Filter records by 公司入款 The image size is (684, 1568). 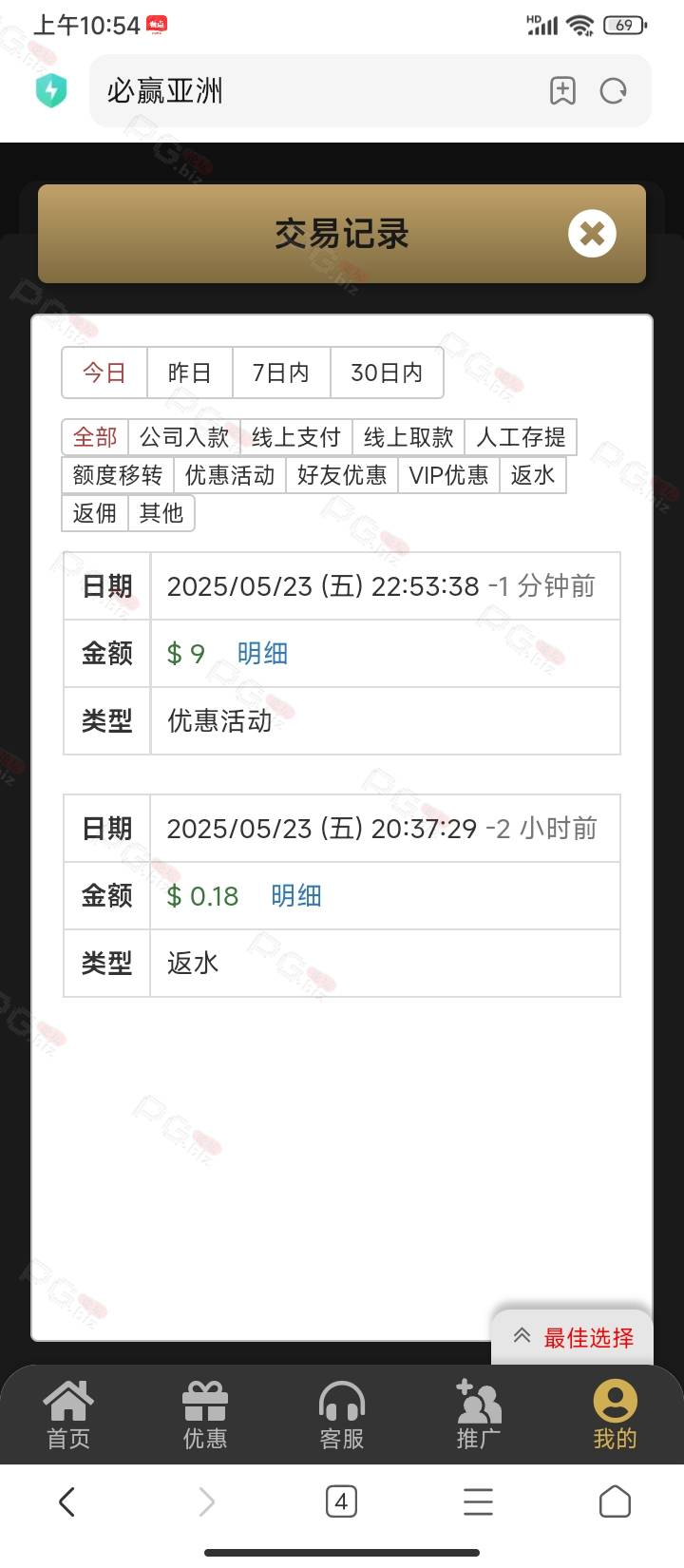pyautogui.click(x=184, y=437)
